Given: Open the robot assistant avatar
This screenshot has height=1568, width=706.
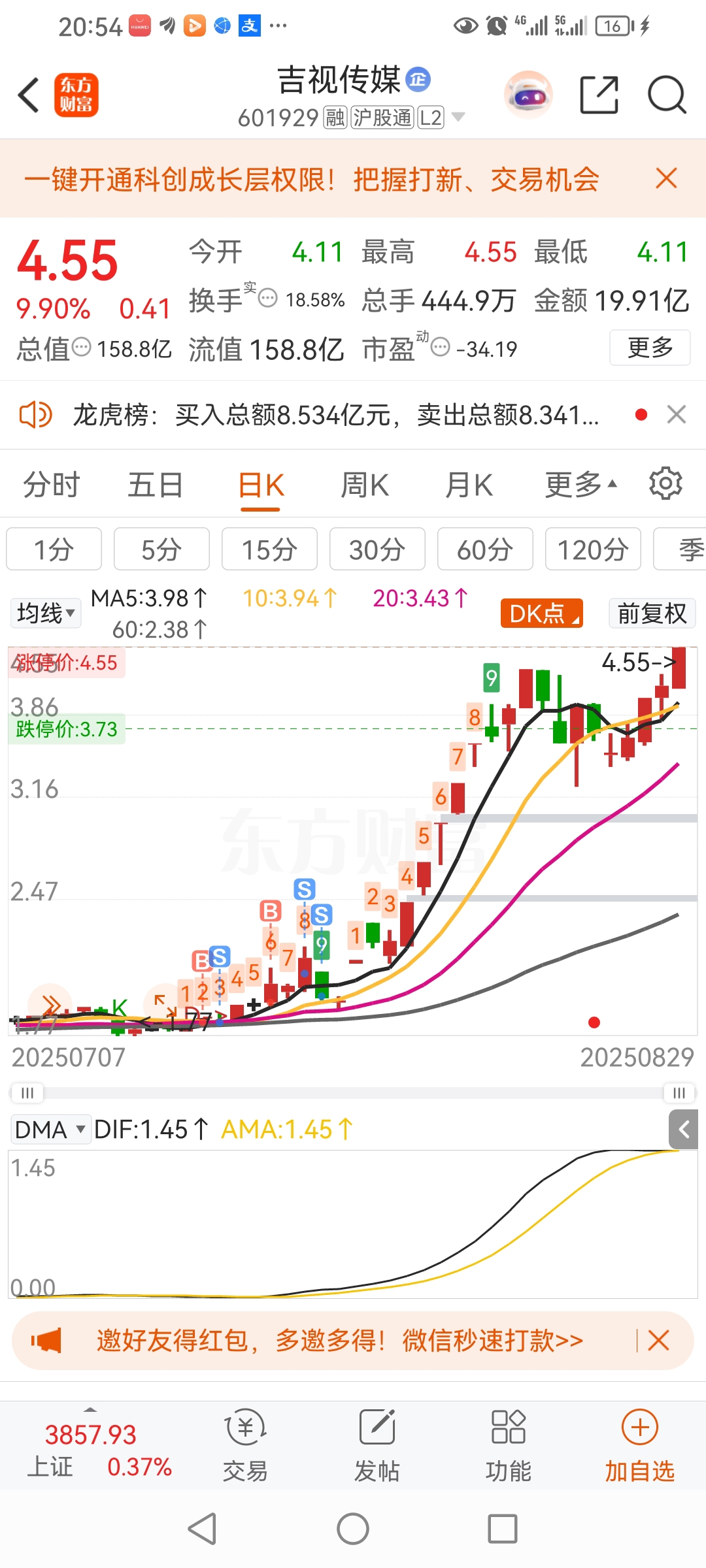Looking at the screenshot, I should tap(528, 95).
